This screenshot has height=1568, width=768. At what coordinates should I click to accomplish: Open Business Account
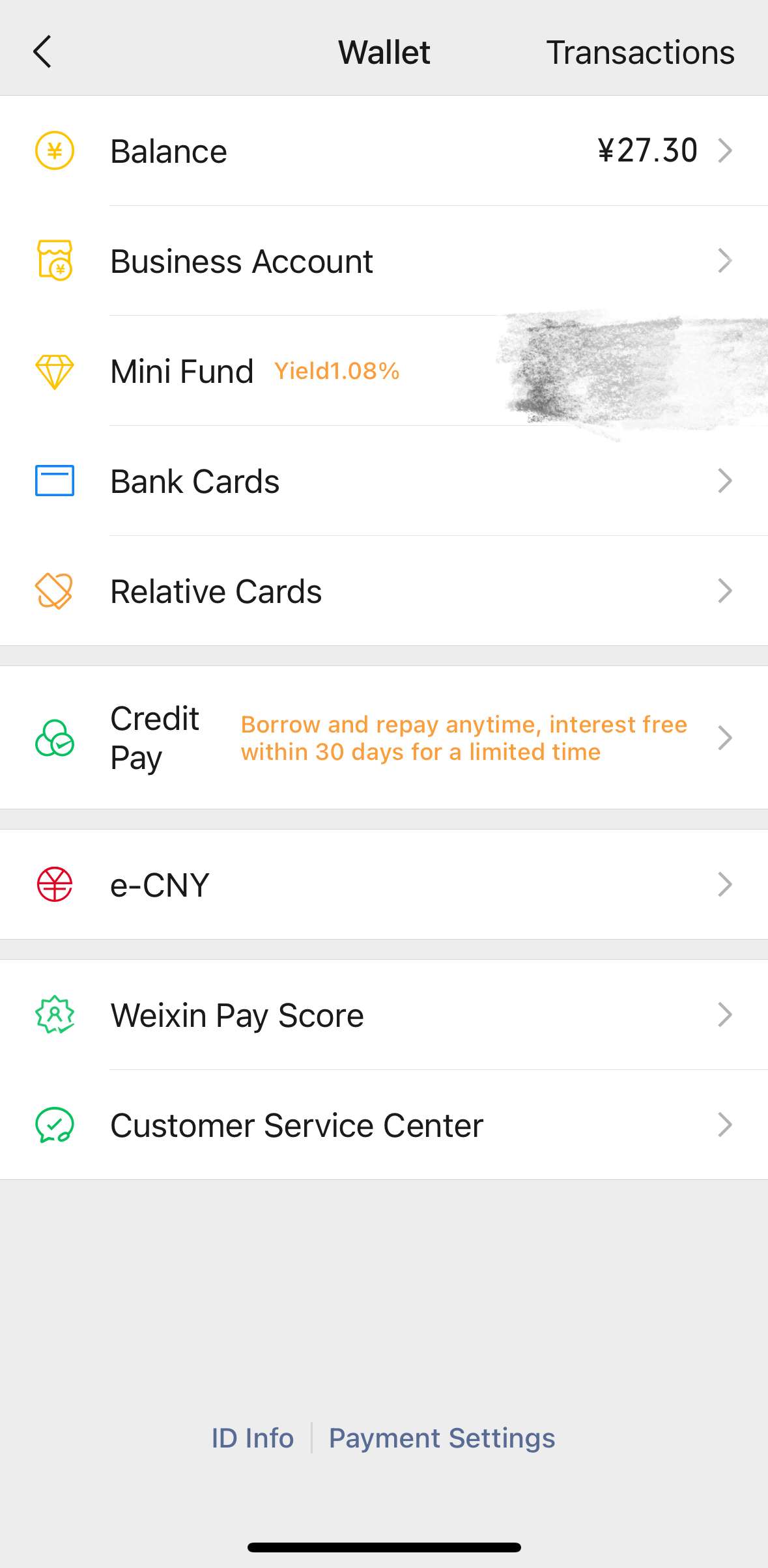[384, 261]
